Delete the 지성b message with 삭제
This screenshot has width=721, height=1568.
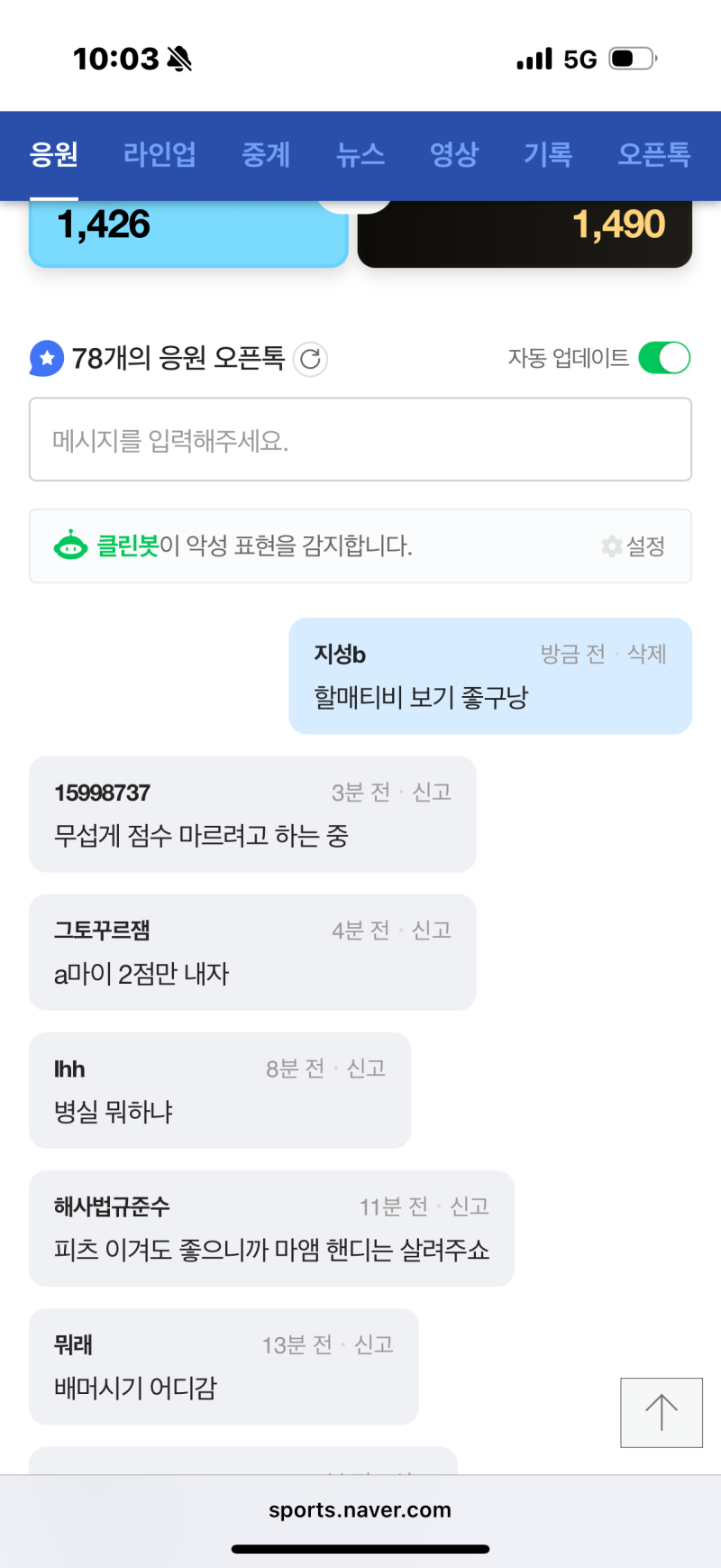(647, 654)
